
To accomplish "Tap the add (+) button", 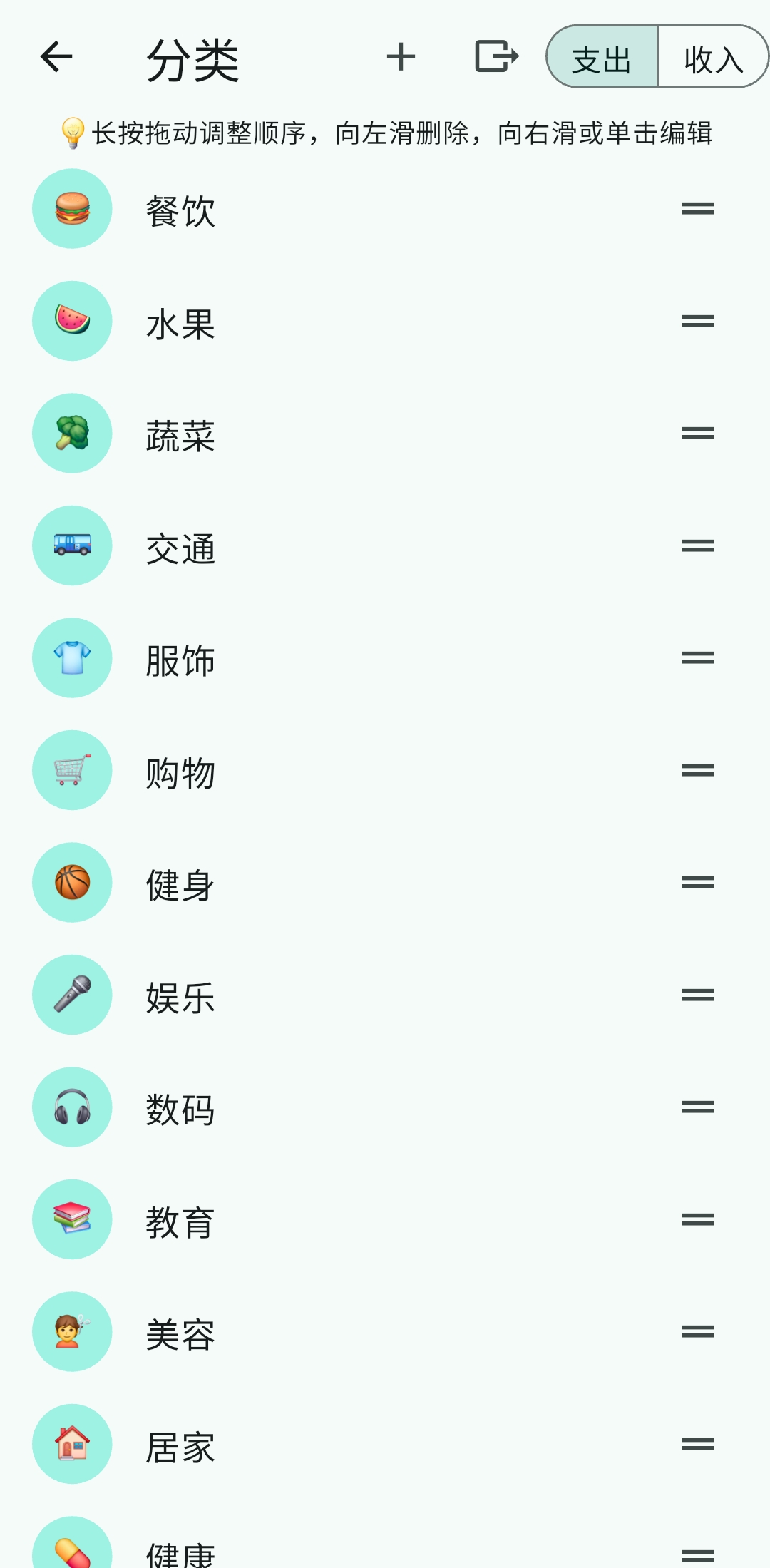I will 401,58.
